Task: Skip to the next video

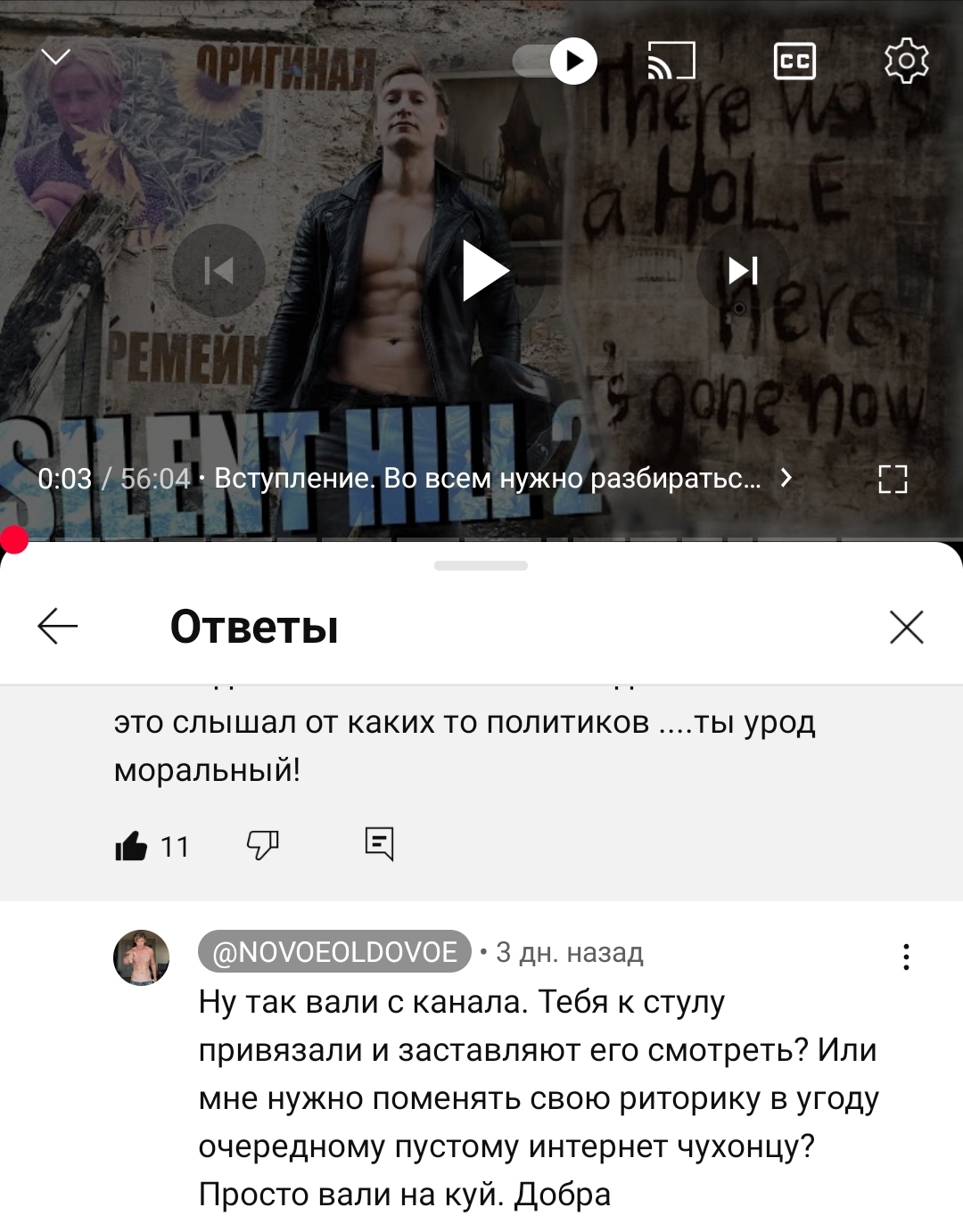Action: (744, 270)
